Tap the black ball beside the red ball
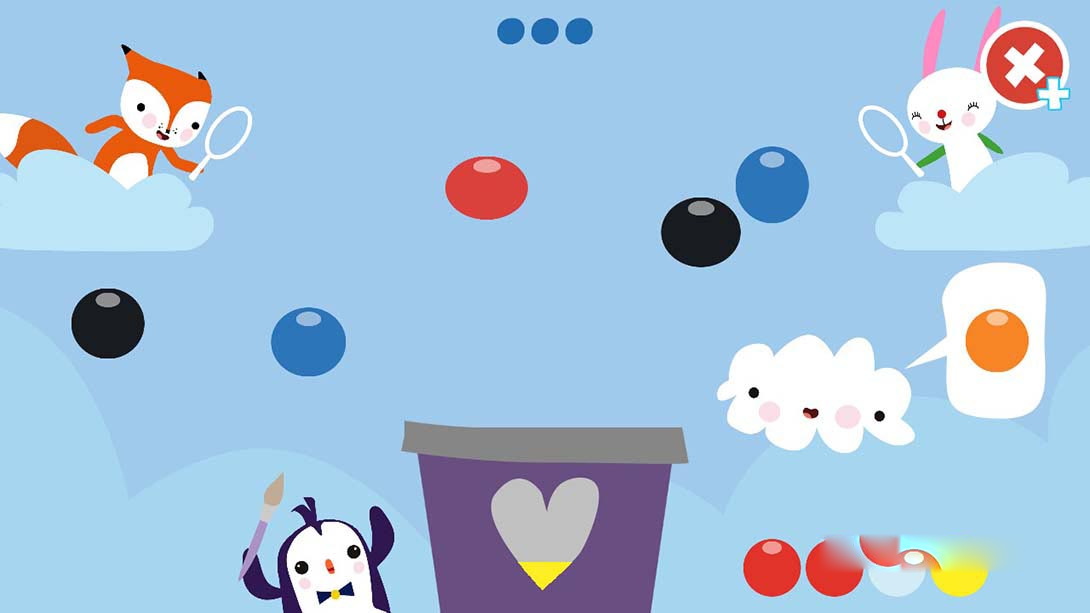 click(701, 232)
